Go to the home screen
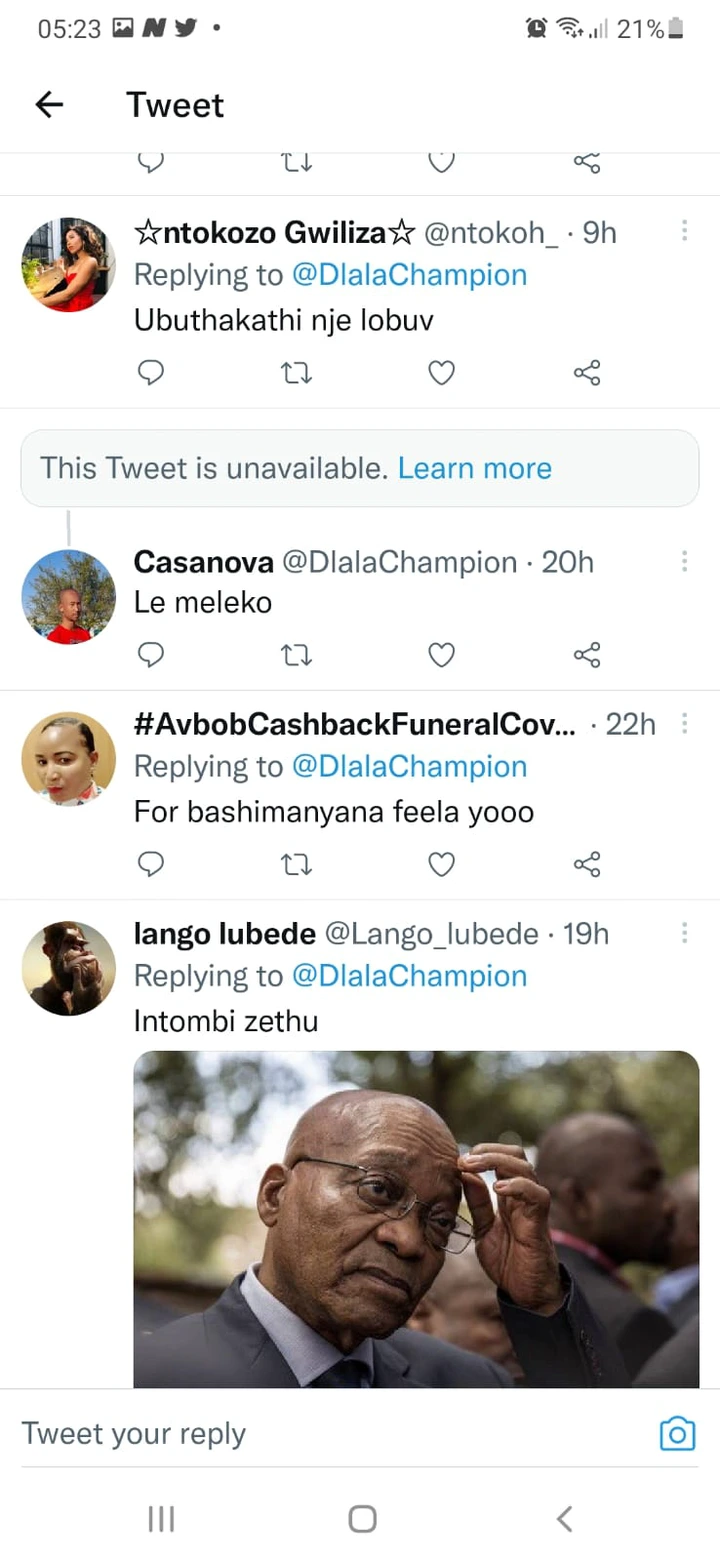The height and width of the screenshot is (1560, 720). [x=362, y=1519]
